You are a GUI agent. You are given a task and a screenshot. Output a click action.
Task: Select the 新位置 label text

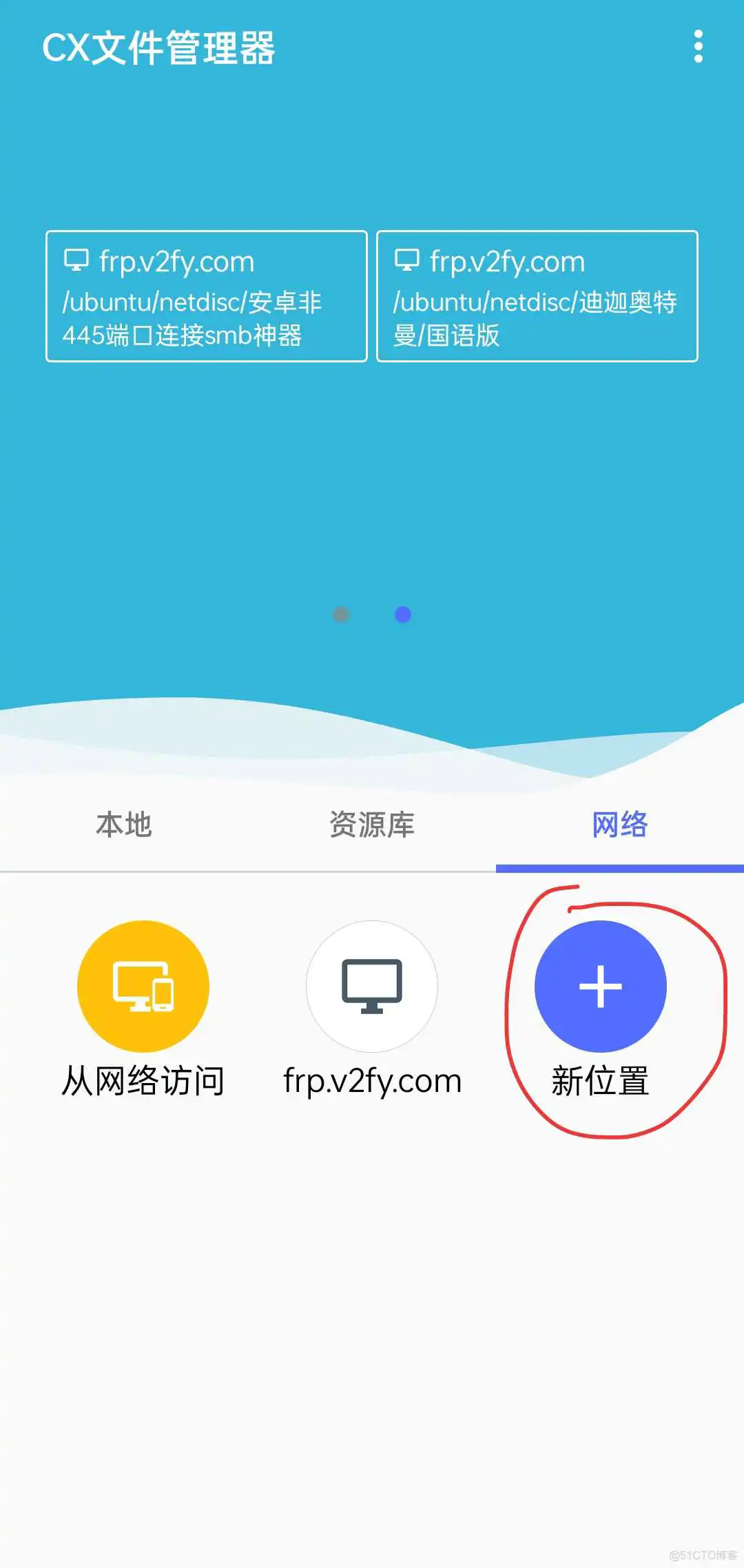pos(600,1081)
